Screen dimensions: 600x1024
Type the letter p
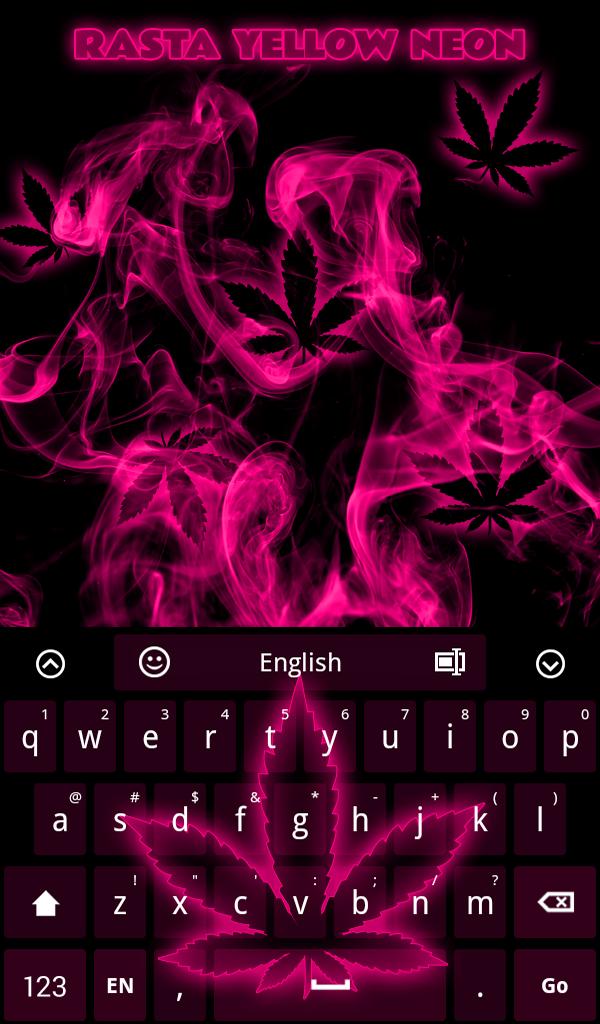click(570, 738)
